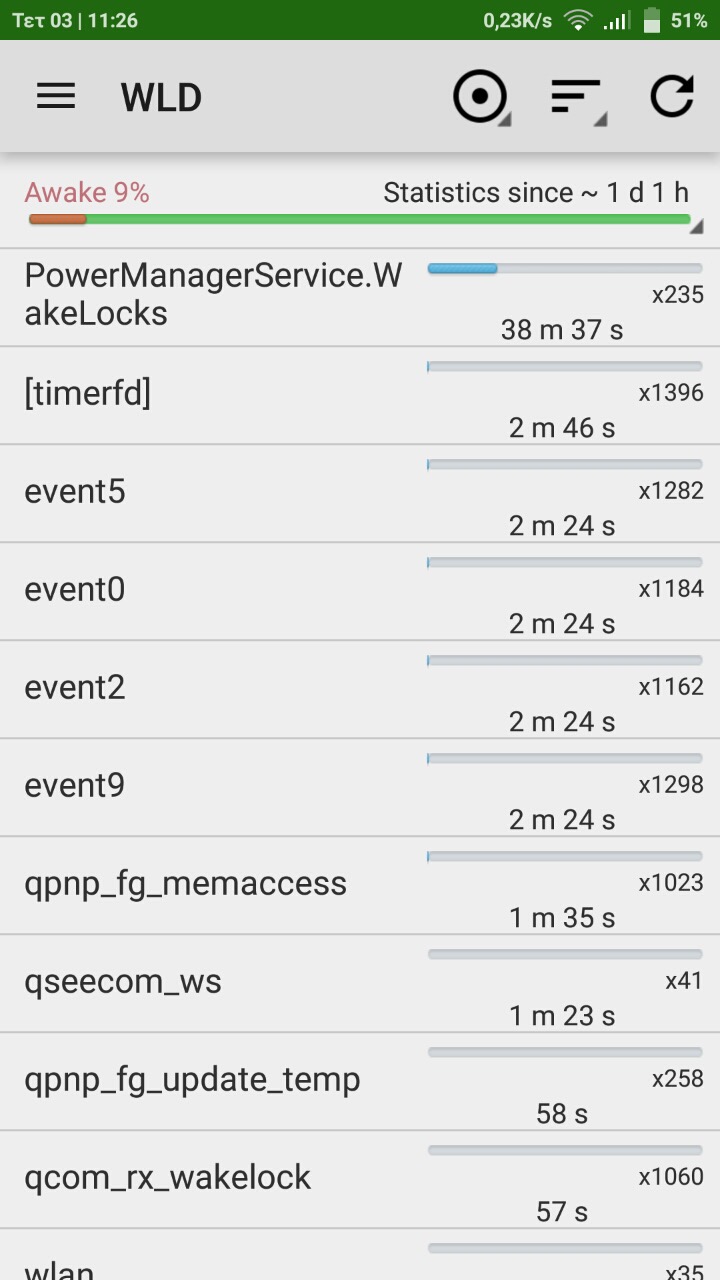Open the navigation drawer menu
Viewport: 720px width, 1280px height.
(56, 96)
